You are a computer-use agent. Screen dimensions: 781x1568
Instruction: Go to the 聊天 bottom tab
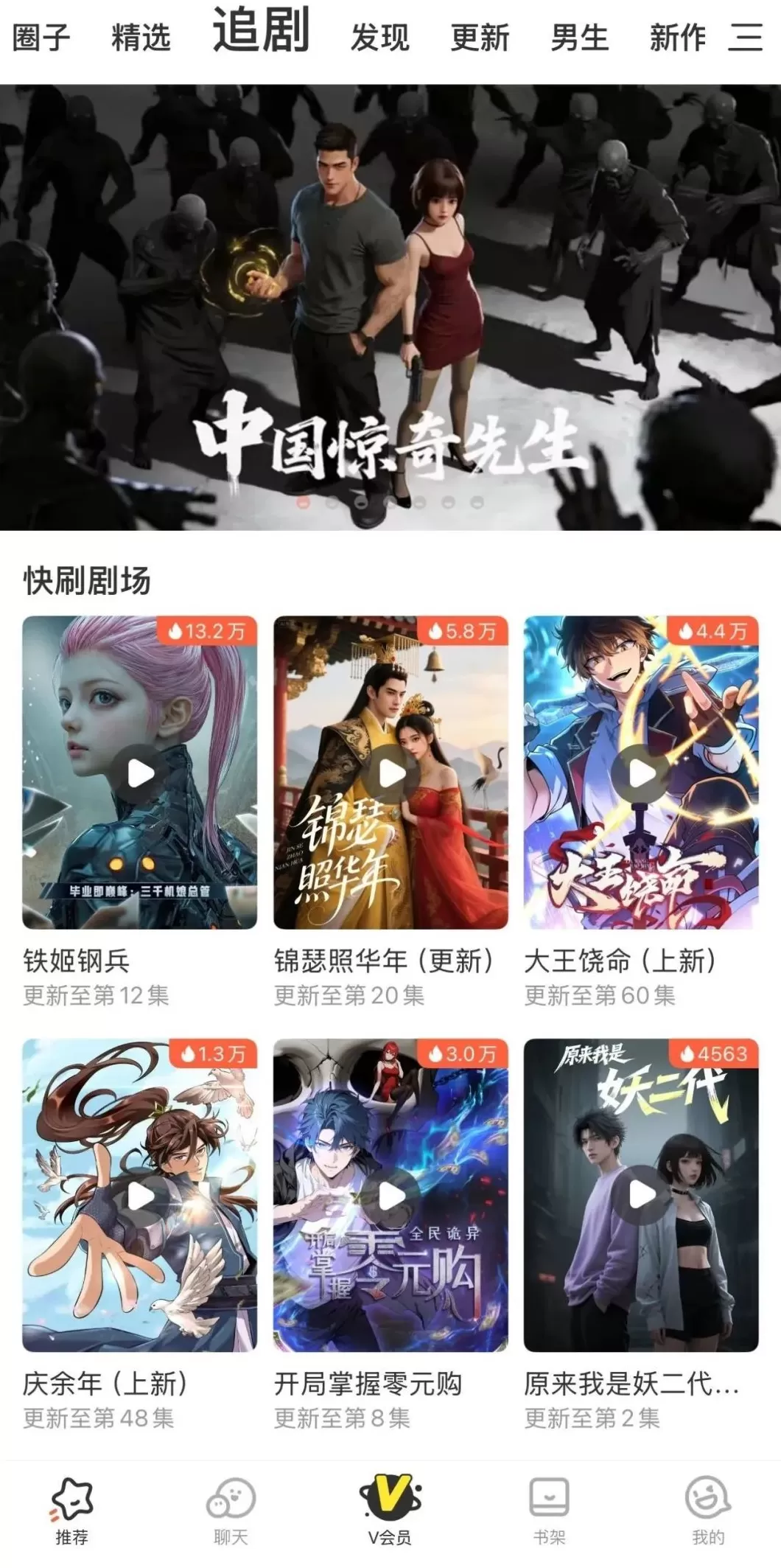(x=231, y=1512)
